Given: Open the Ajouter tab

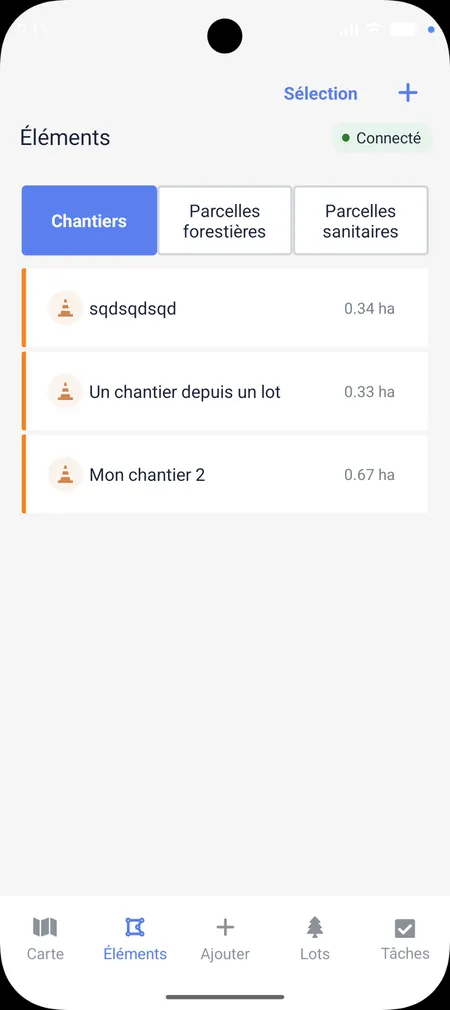Looking at the screenshot, I should tap(225, 940).
